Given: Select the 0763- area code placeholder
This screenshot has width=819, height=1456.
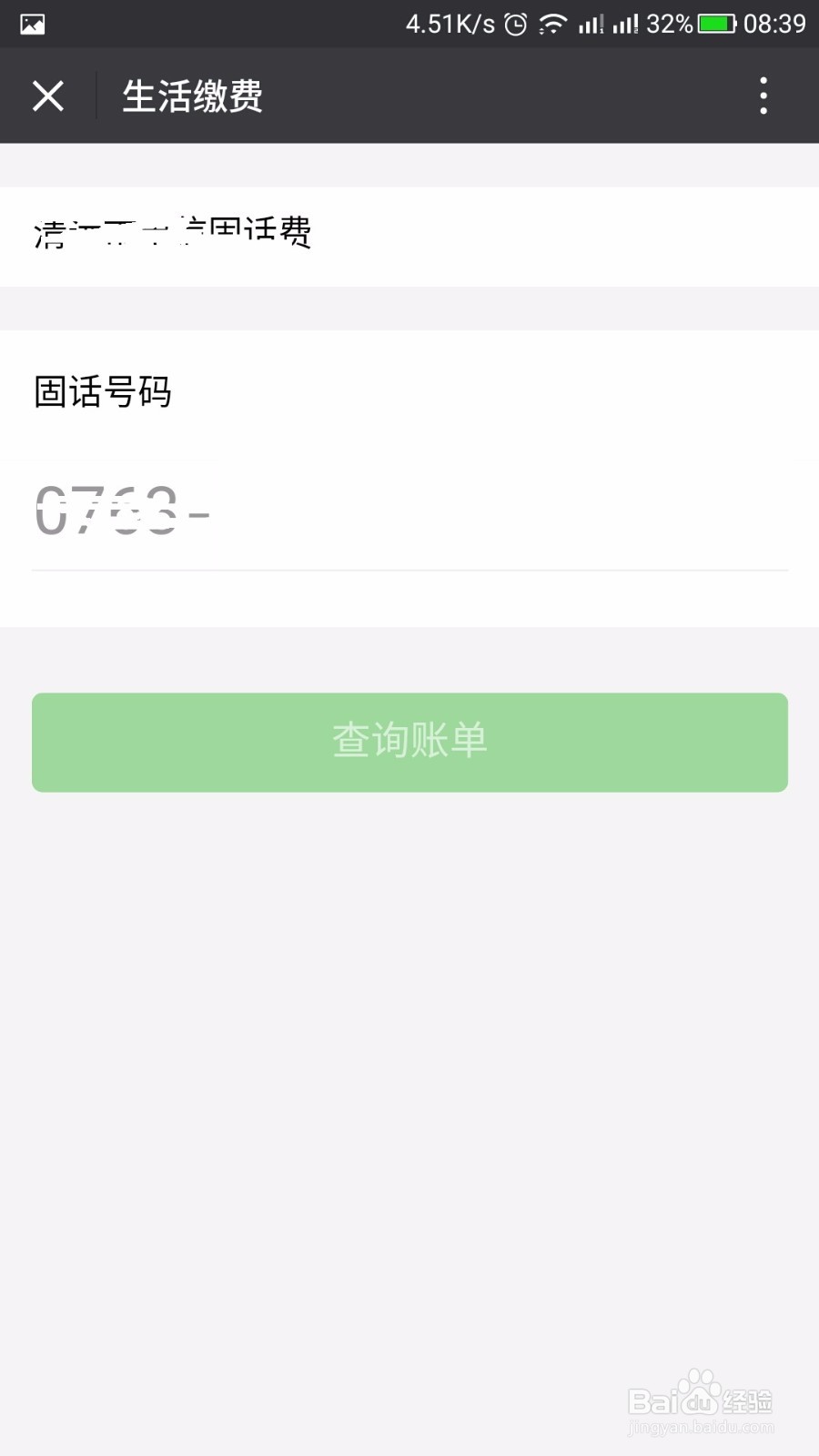Looking at the screenshot, I should pos(123,511).
